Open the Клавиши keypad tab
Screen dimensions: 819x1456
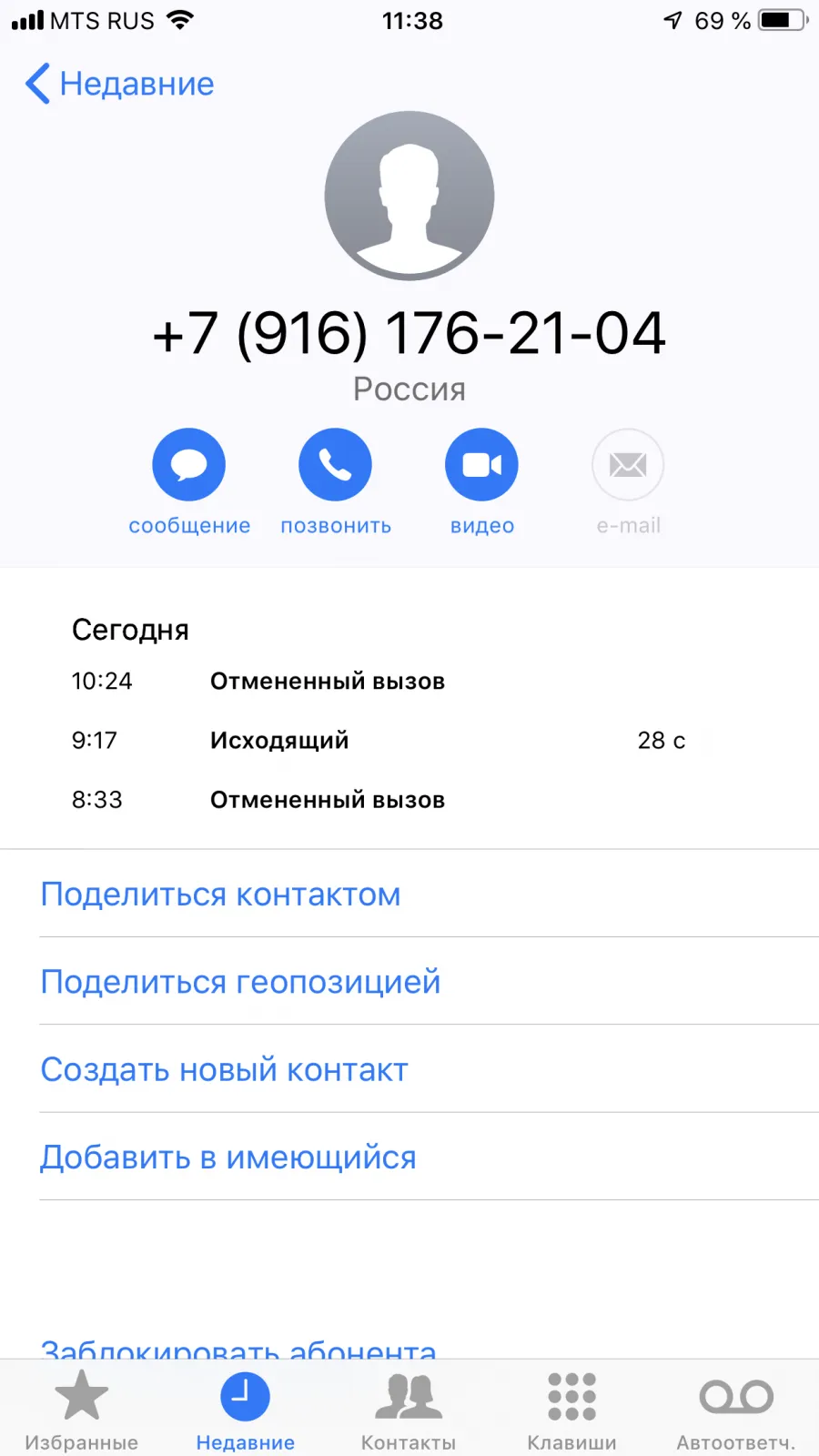click(571, 1410)
